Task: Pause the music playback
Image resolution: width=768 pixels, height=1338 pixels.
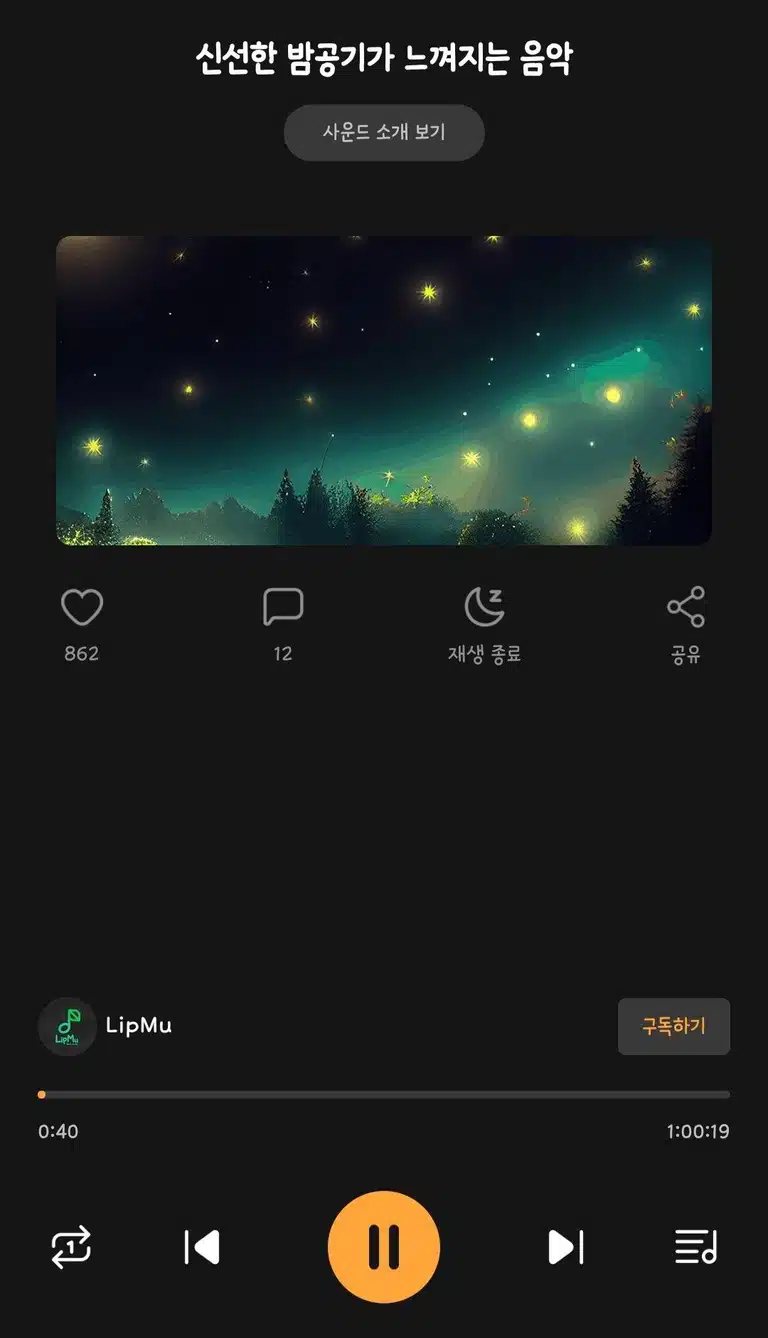Action: point(384,1247)
